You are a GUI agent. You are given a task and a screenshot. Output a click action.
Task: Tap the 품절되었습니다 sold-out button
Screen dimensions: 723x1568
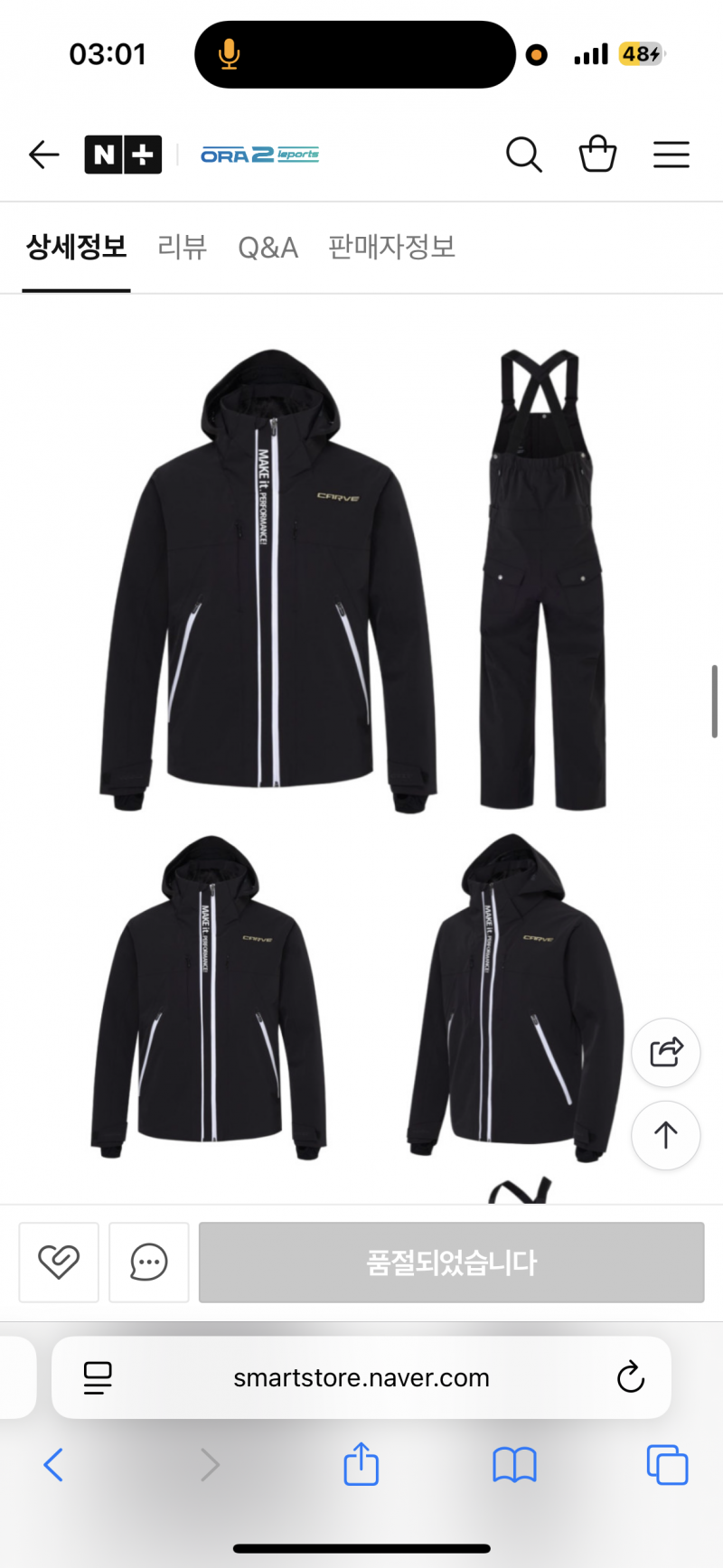(451, 1262)
